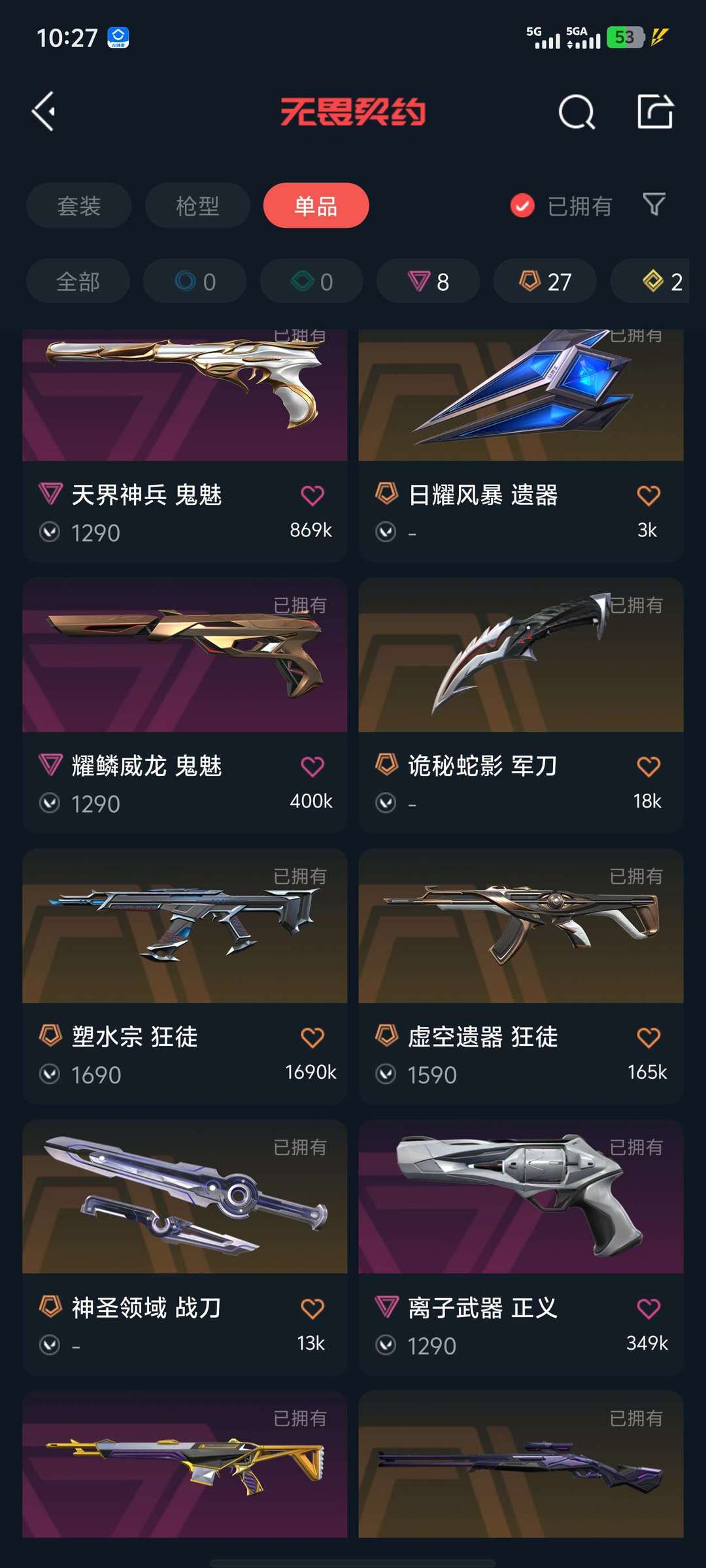Open the search icon in the header
The width and height of the screenshot is (706, 1568).
click(x=577, y=112)
